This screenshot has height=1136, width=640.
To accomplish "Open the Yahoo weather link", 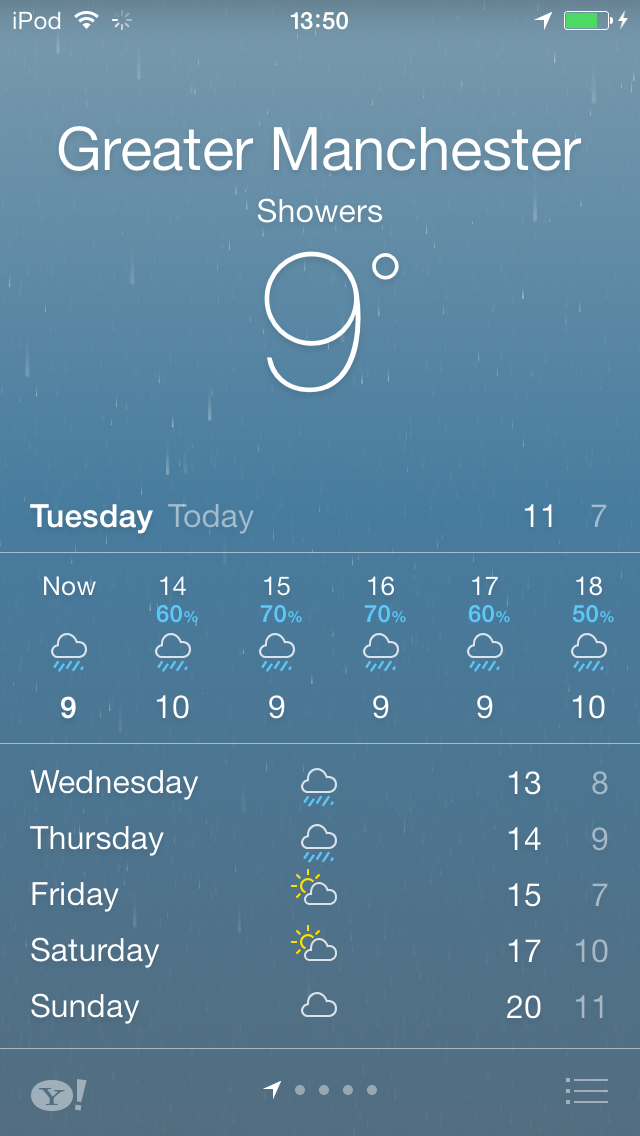I will 59,1094.
